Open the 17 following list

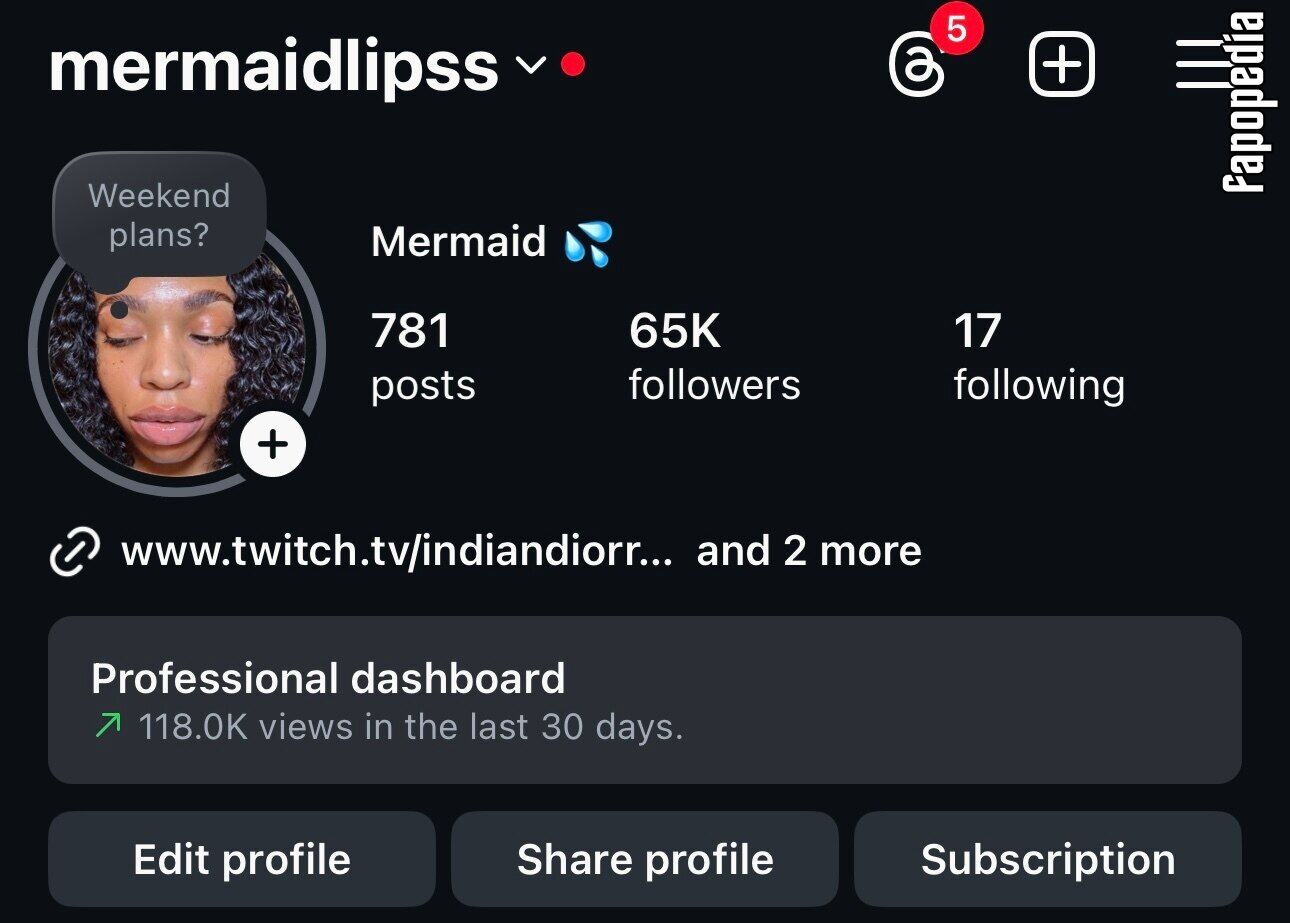click(x=1039, y=357)
